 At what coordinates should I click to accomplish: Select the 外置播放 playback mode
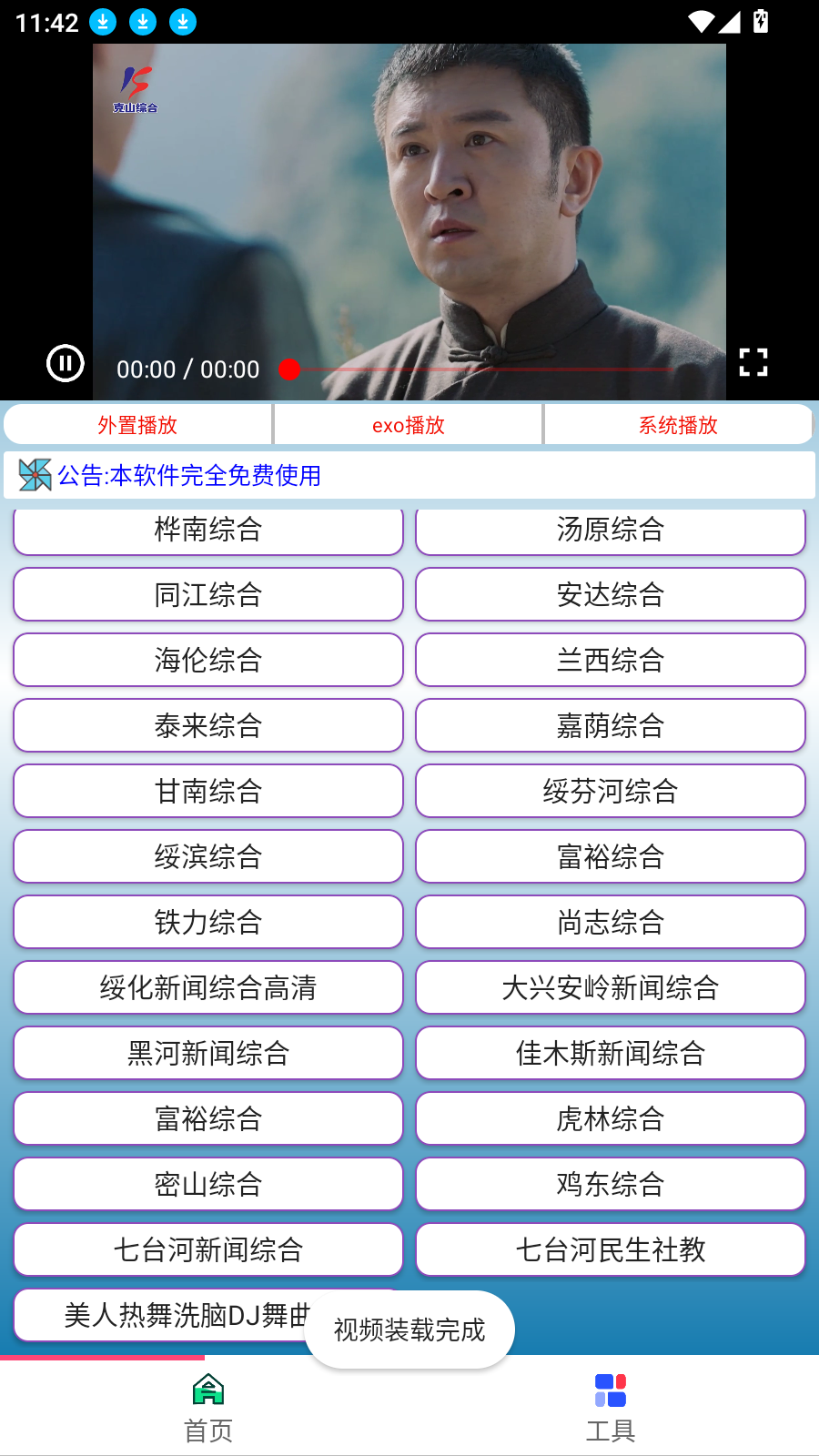pyautogui.click(x=138, y=424)
